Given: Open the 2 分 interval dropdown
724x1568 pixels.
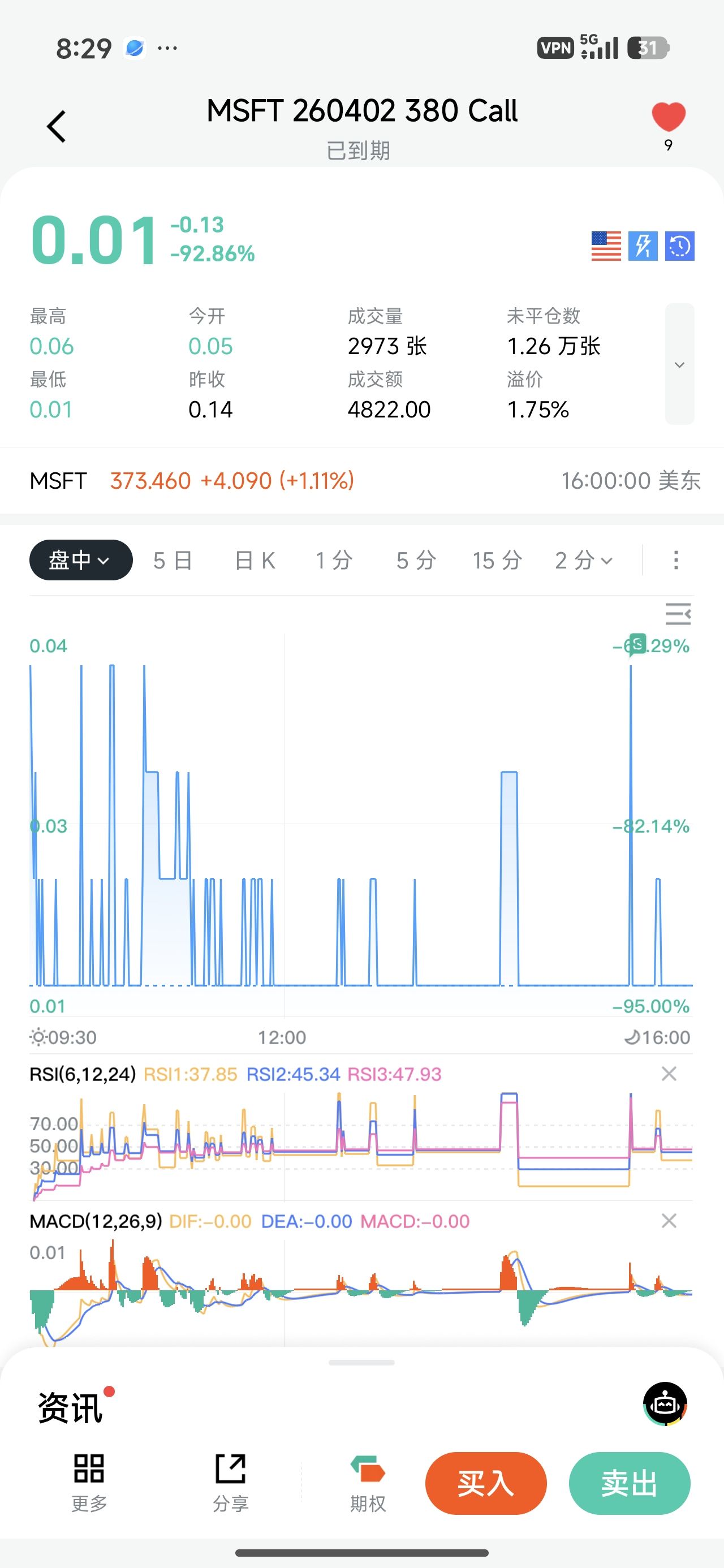Looking at the screenshot, I should tap(583, 560).
